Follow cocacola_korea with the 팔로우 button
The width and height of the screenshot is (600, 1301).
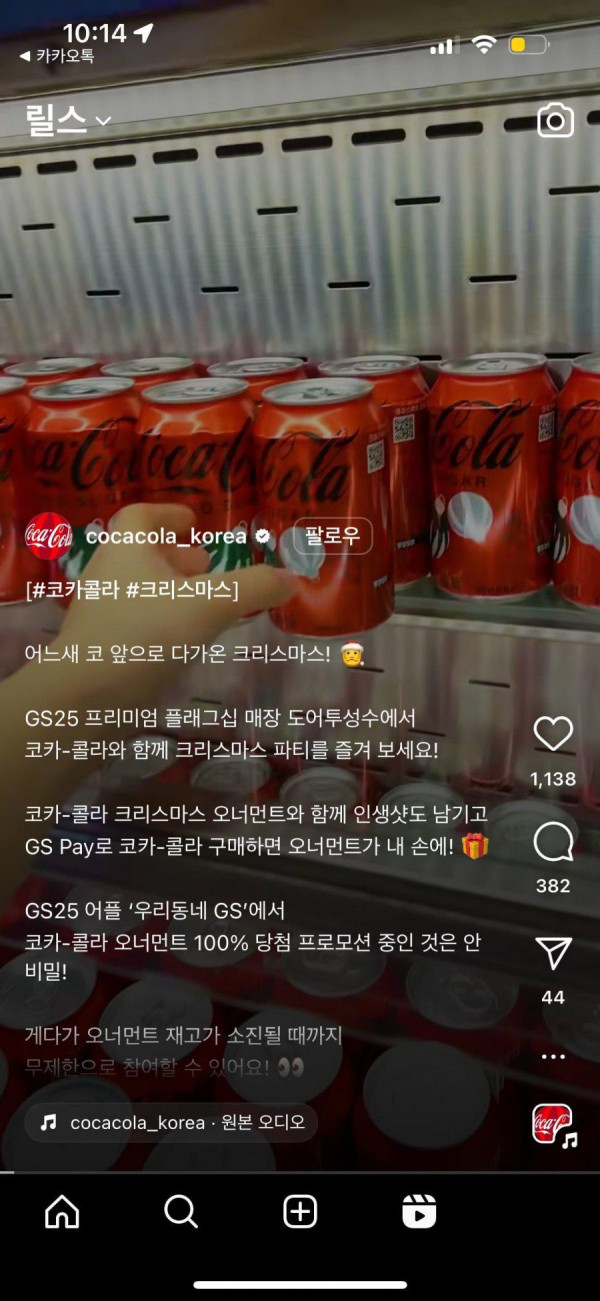332,536
